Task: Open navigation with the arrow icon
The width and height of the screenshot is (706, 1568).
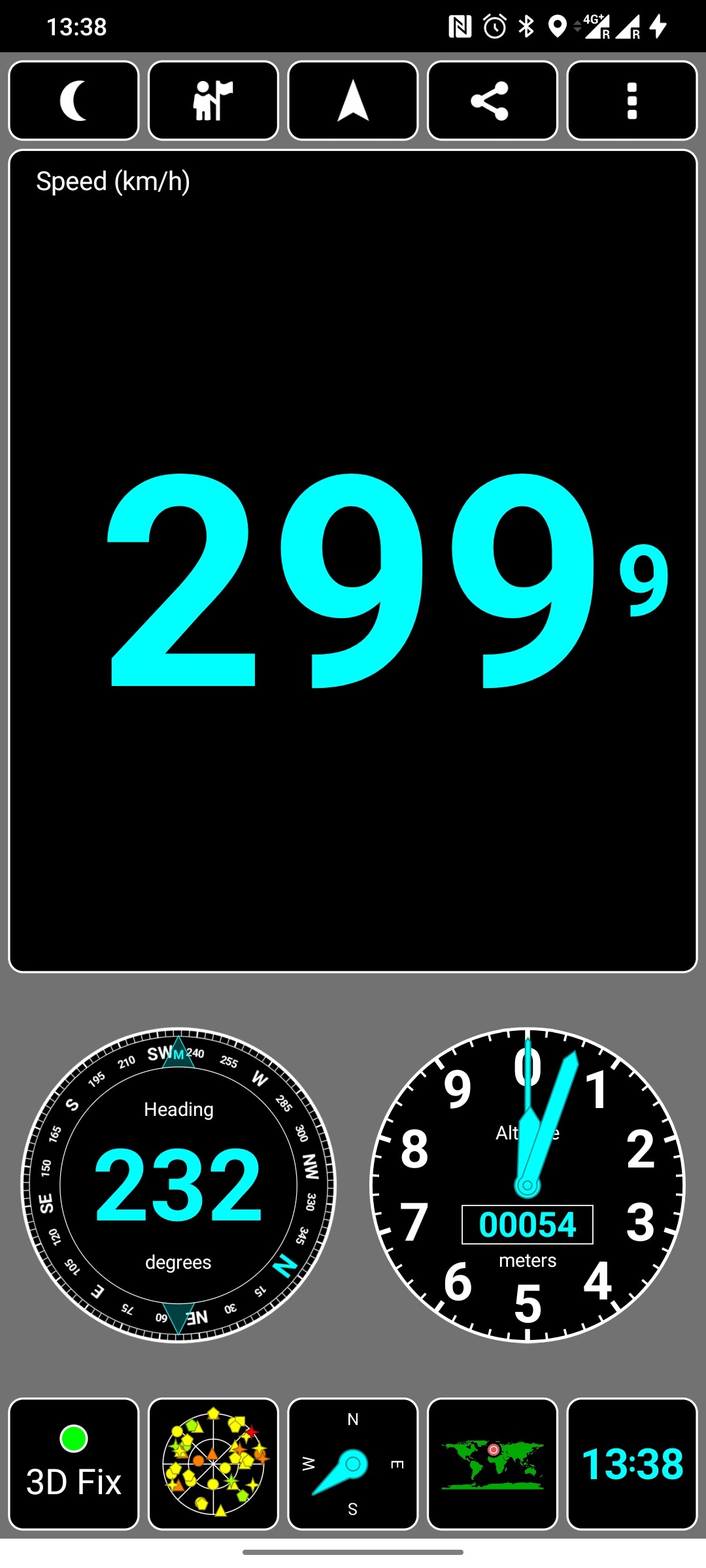Action: [353, 101]
